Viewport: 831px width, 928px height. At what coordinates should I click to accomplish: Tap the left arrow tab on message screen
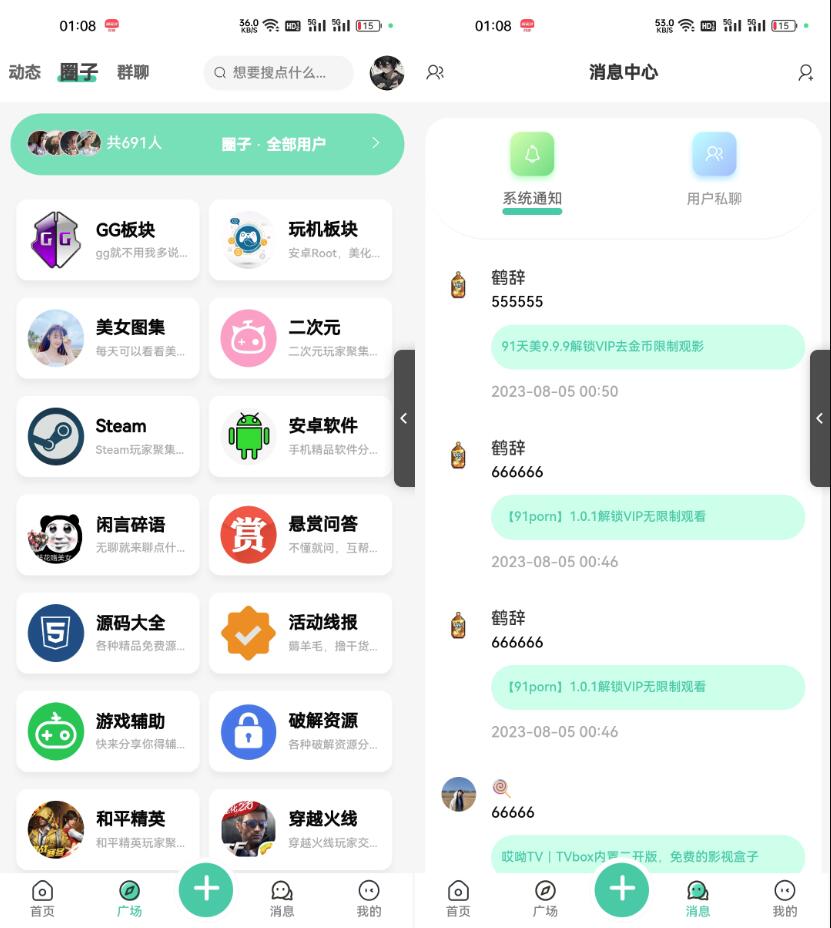tap(819, 419)
